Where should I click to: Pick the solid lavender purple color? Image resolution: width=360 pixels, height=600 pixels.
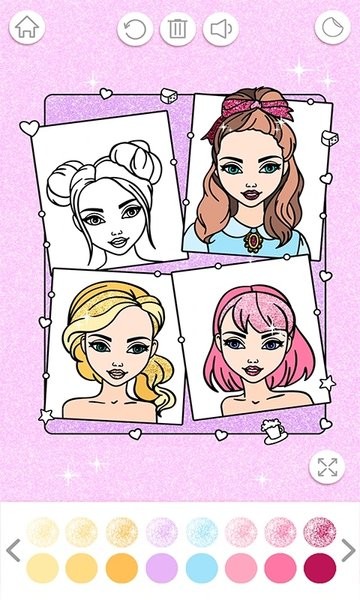coord(162,568)
